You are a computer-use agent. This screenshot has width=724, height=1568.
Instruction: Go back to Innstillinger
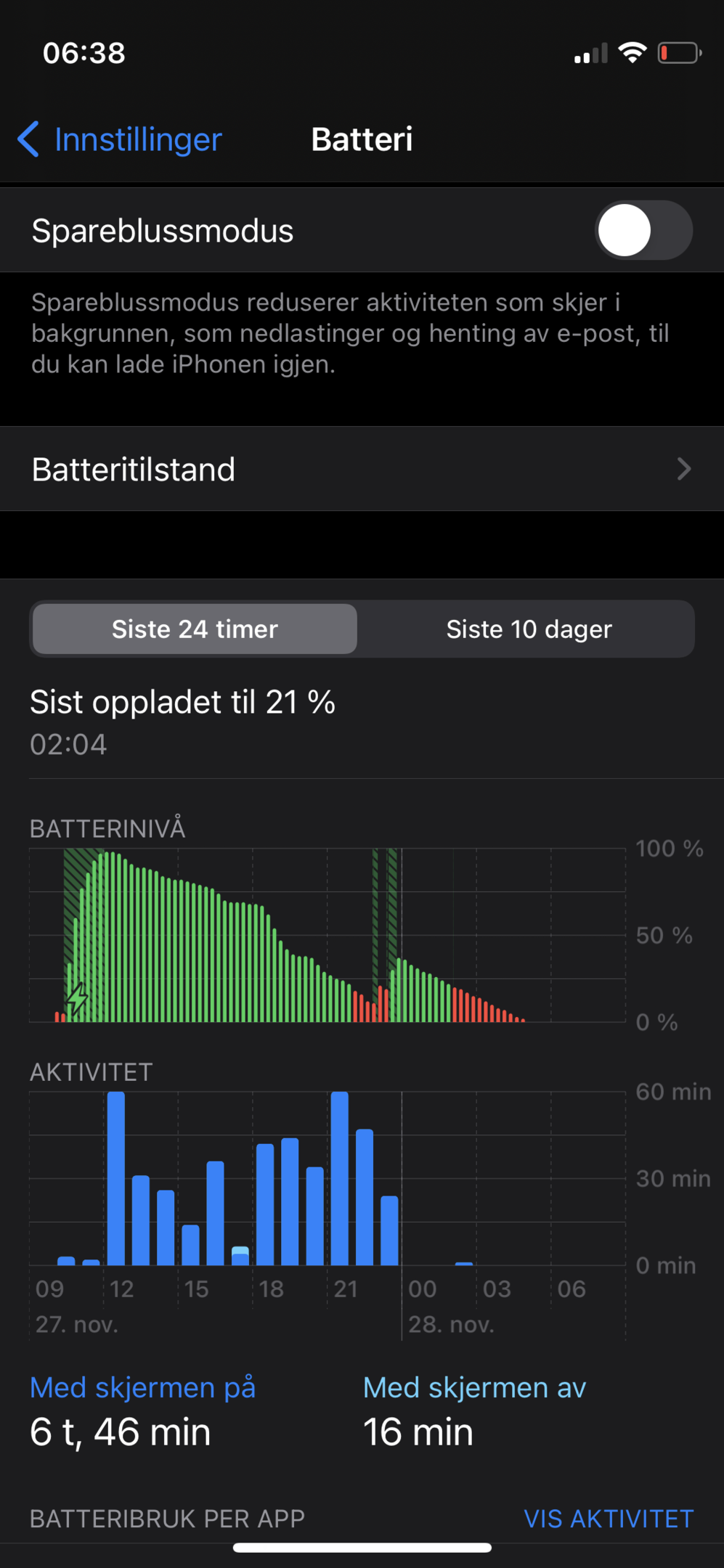click(120, 139)
